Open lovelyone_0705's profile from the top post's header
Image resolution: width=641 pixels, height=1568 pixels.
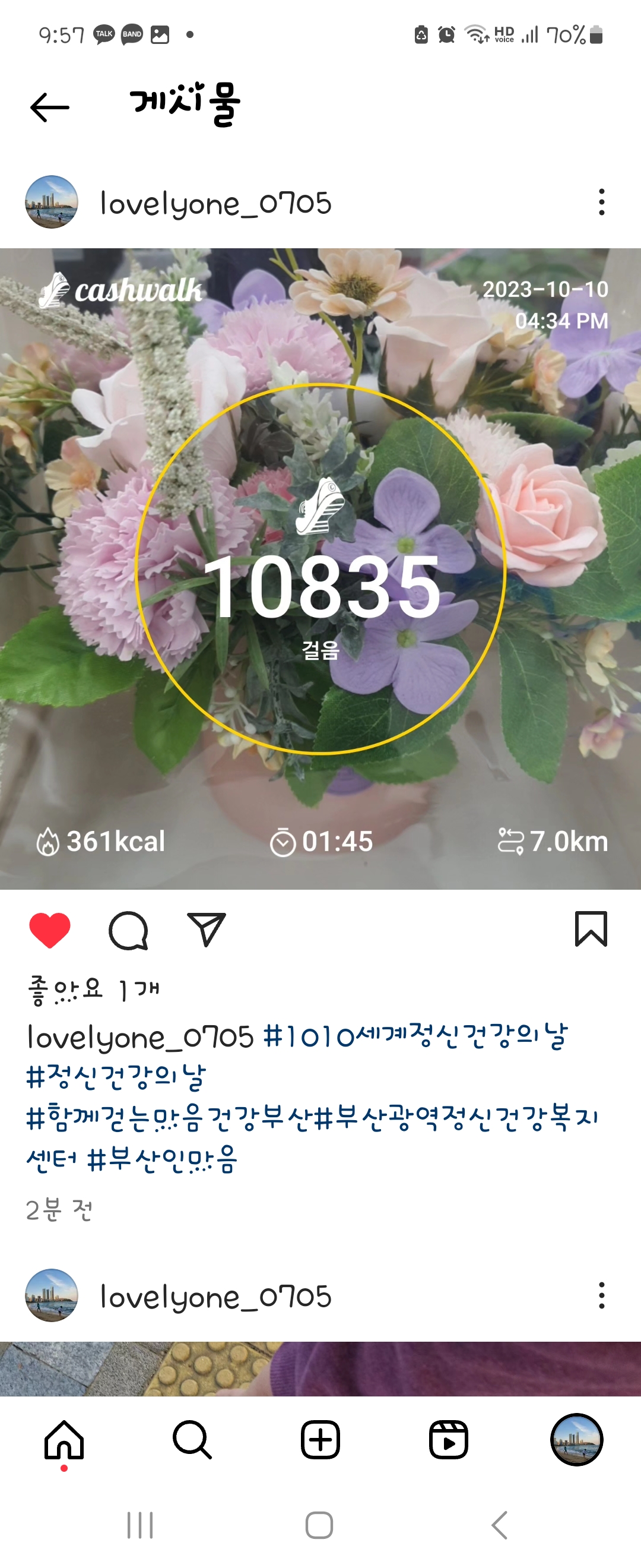click(215, 203)
